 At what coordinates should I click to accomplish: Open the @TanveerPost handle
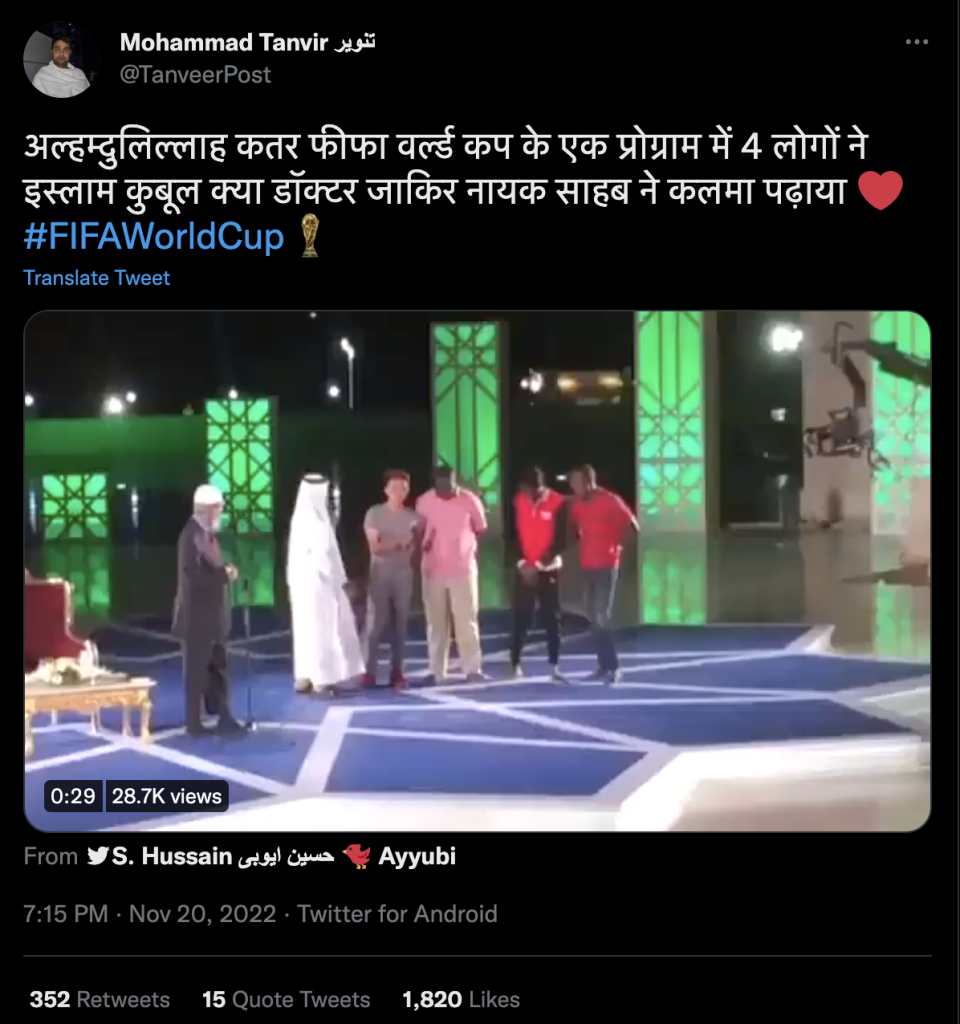pyautogui.click(x=195, y=75)
